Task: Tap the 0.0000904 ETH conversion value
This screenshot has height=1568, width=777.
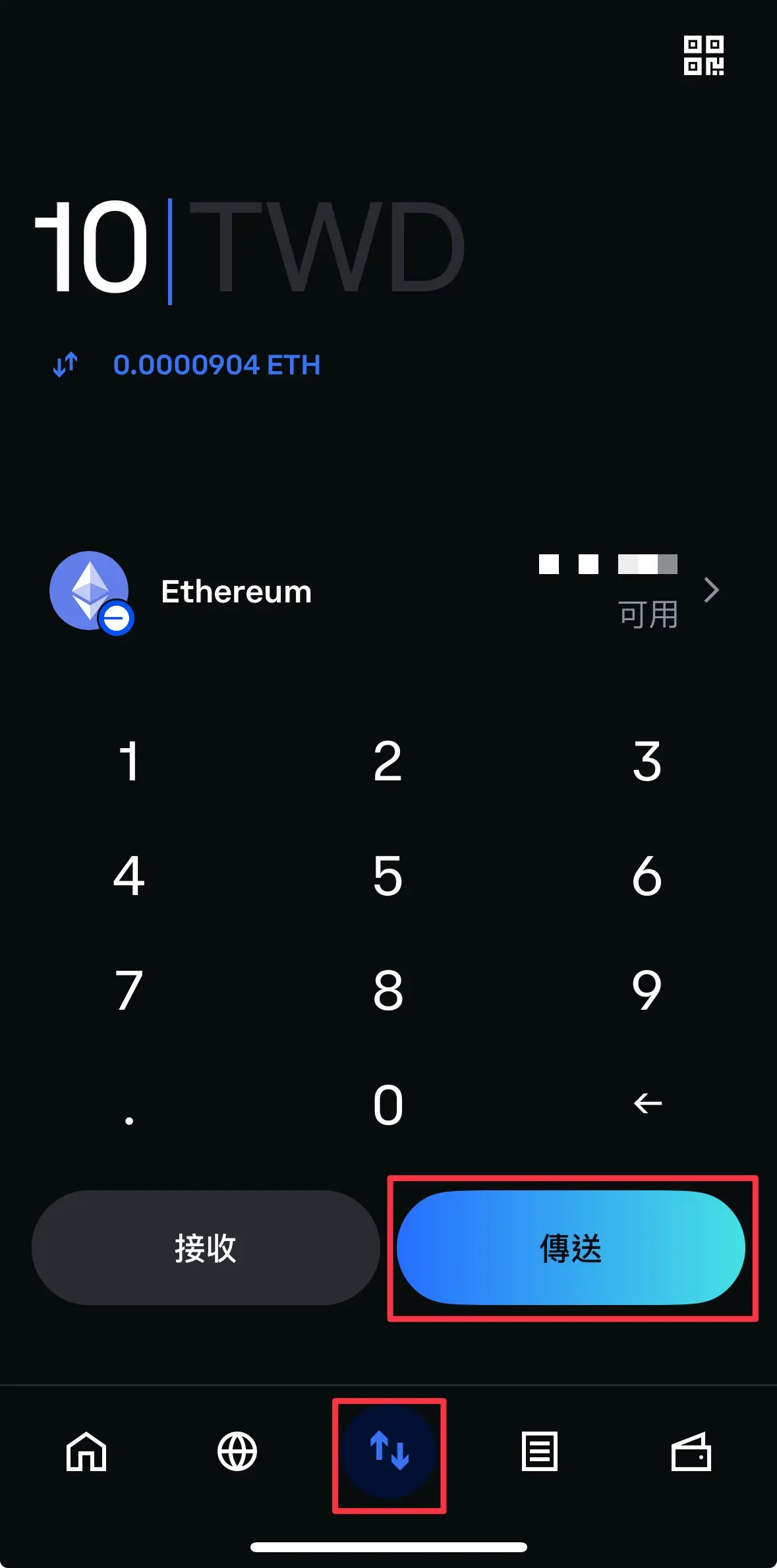Action: pyautogui.click(x=217, y=364)
